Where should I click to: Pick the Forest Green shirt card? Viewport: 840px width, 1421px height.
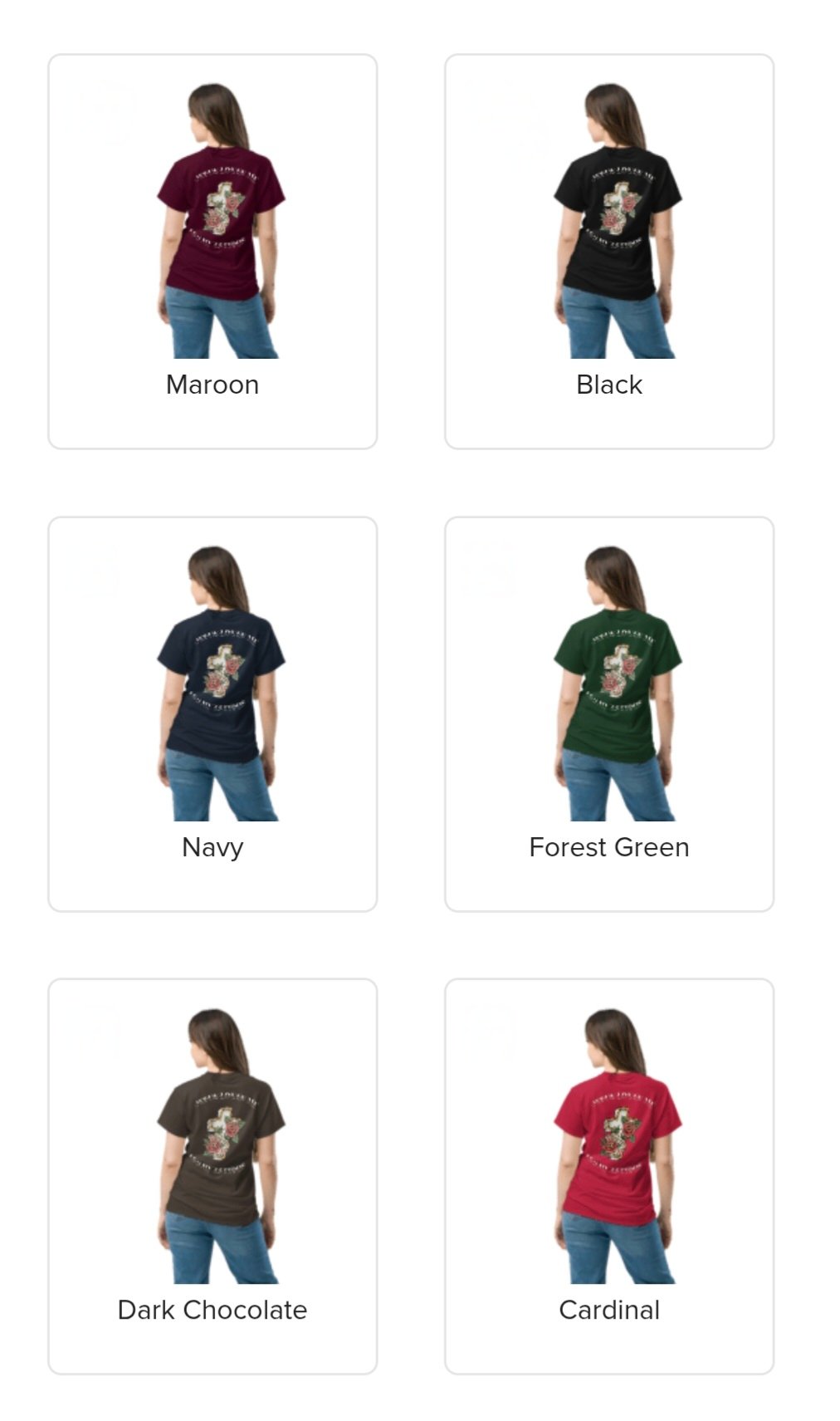tap(609, 714)
